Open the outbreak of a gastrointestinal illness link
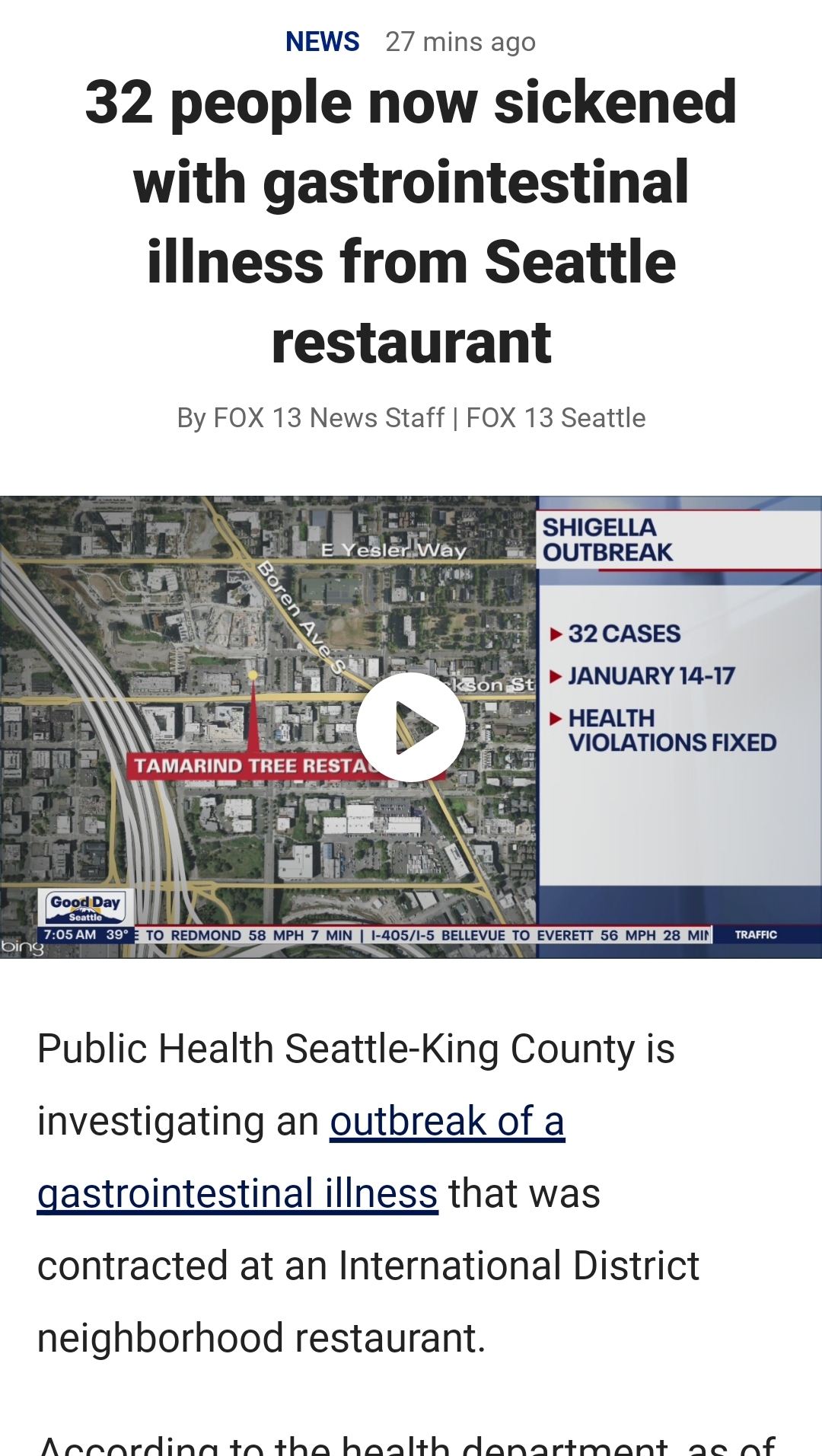This screenshot has height=1456, width=822. tap(301, 1157)
